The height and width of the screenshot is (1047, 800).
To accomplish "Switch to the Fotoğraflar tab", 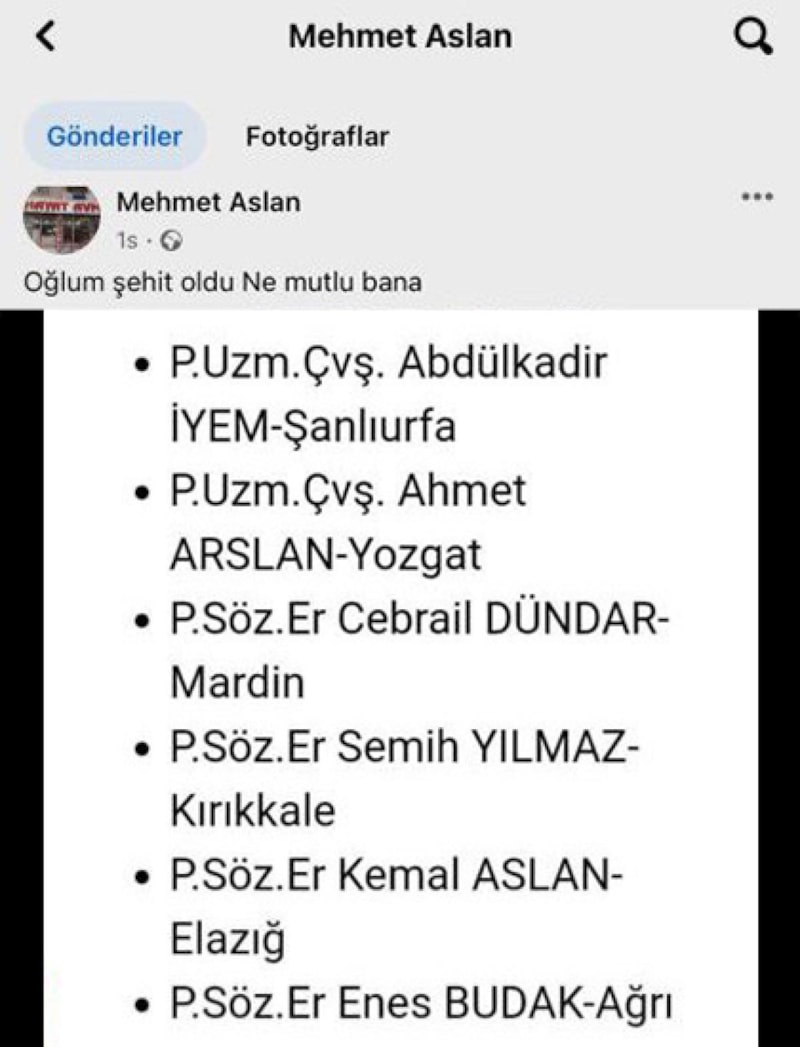I will tap(317, 136).
